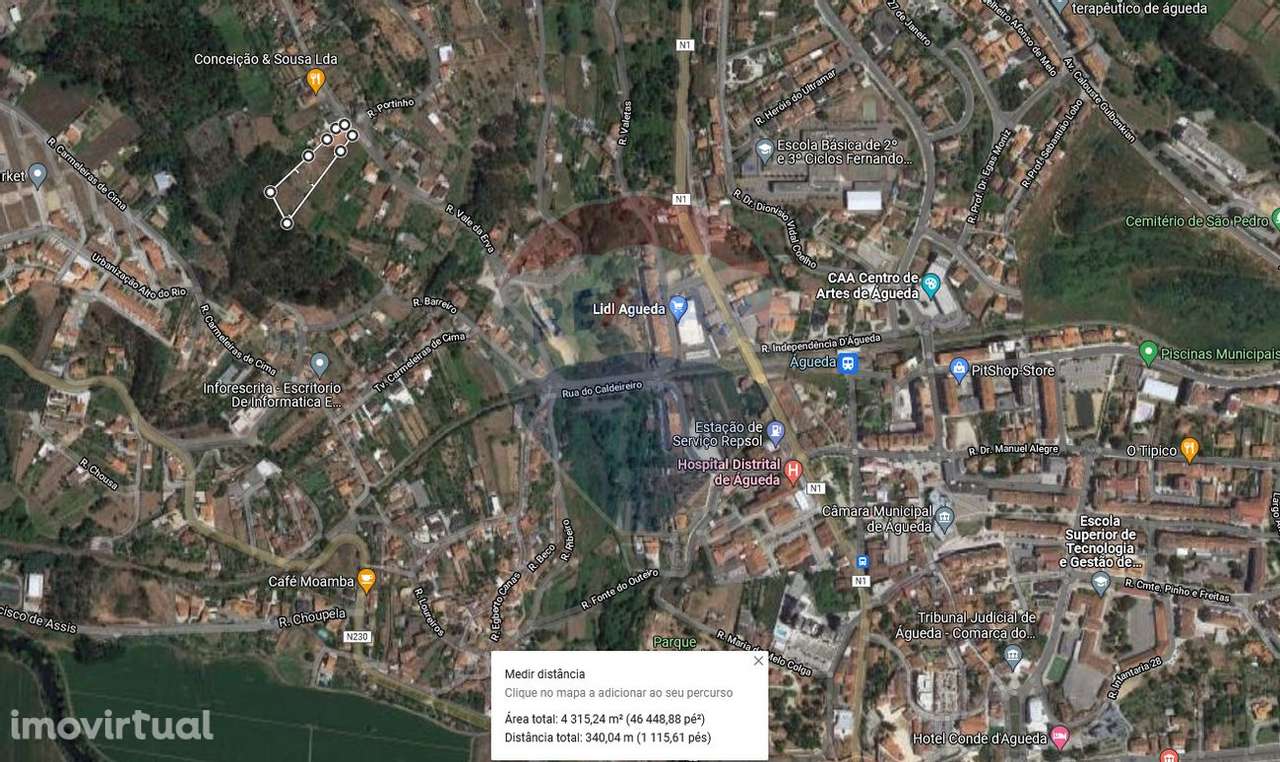Image resolution: width=1280 pixels, height=762 pixels.
Task: Open the Lidl Águeda map marker
Action: click(x=678, y=304)
